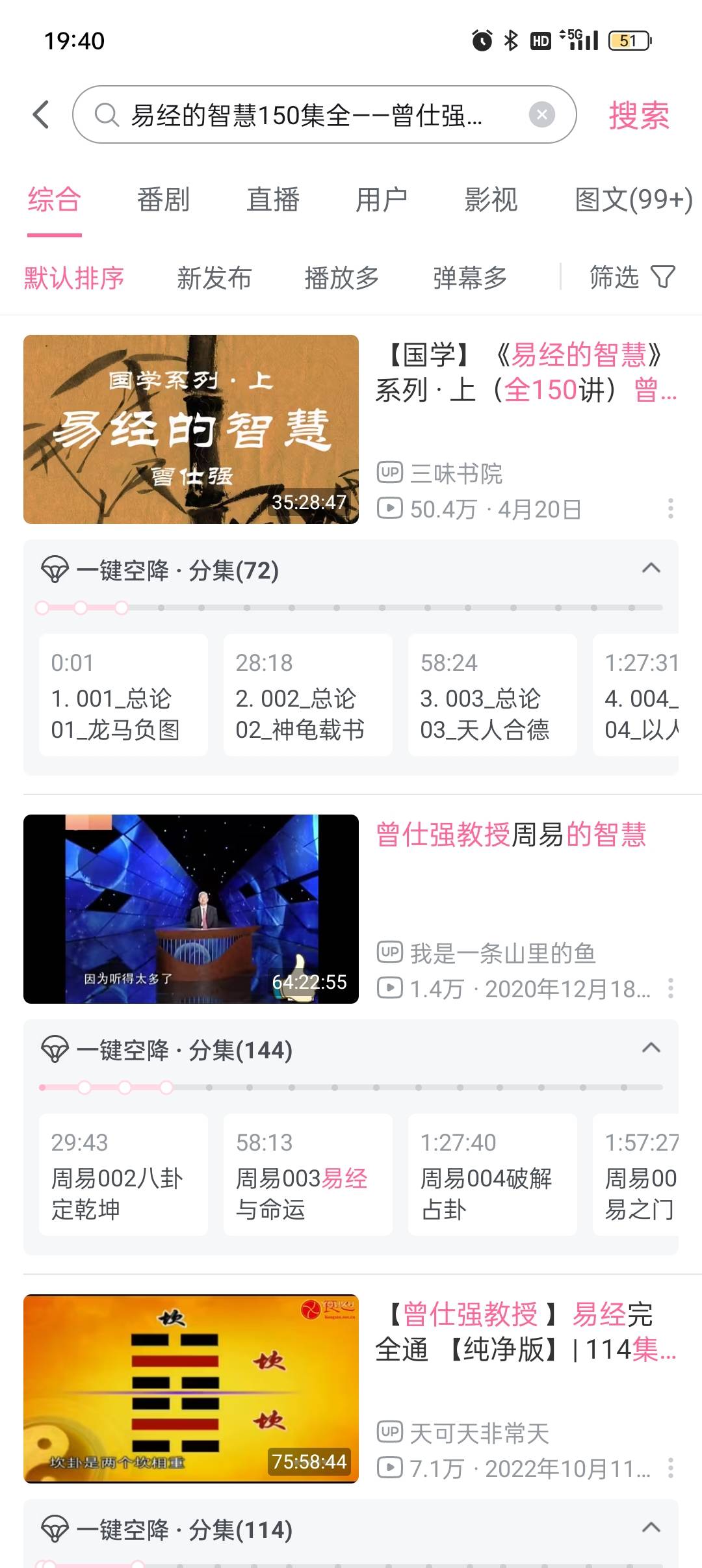Open the three-dot menu of the first video

671,510
